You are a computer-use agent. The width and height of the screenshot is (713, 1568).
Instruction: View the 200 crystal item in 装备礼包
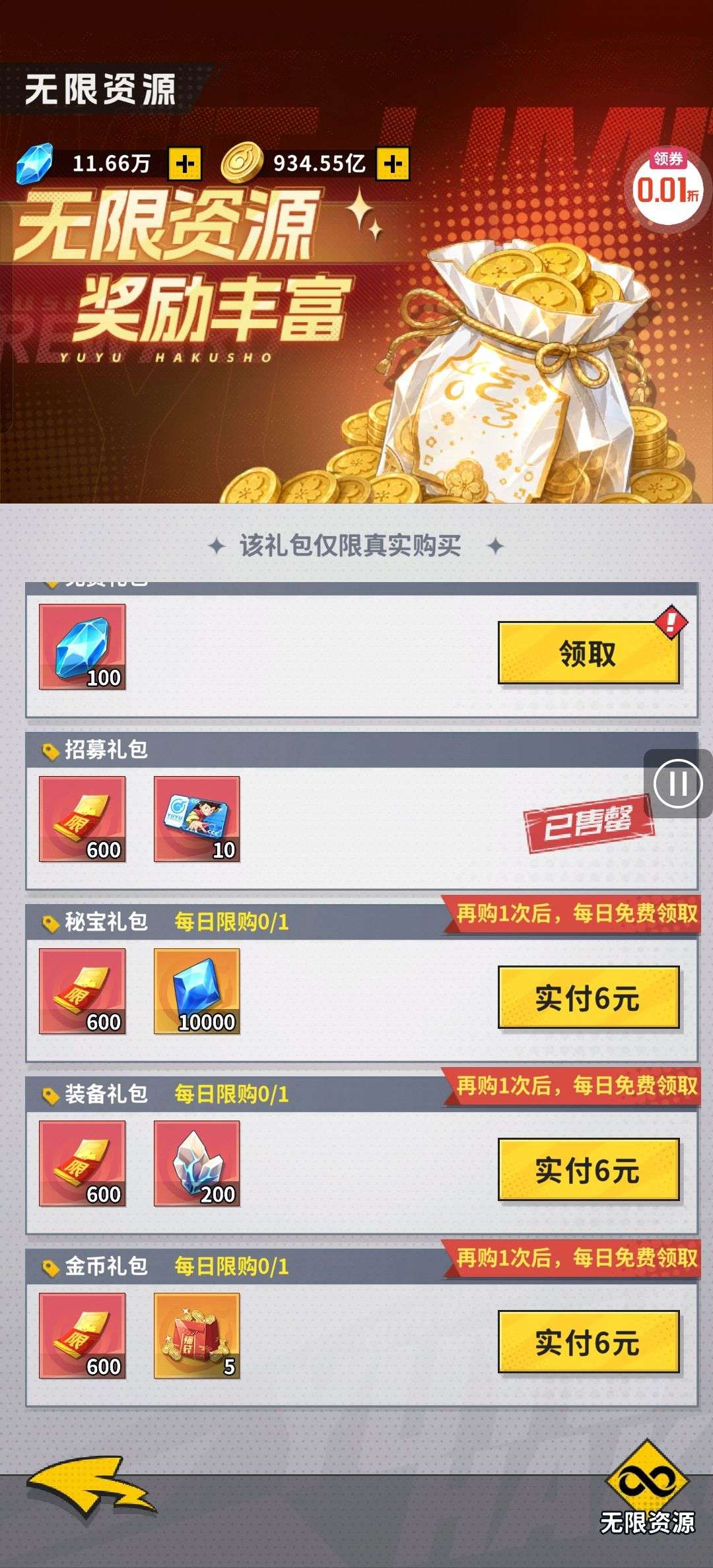coord(197,1163)
